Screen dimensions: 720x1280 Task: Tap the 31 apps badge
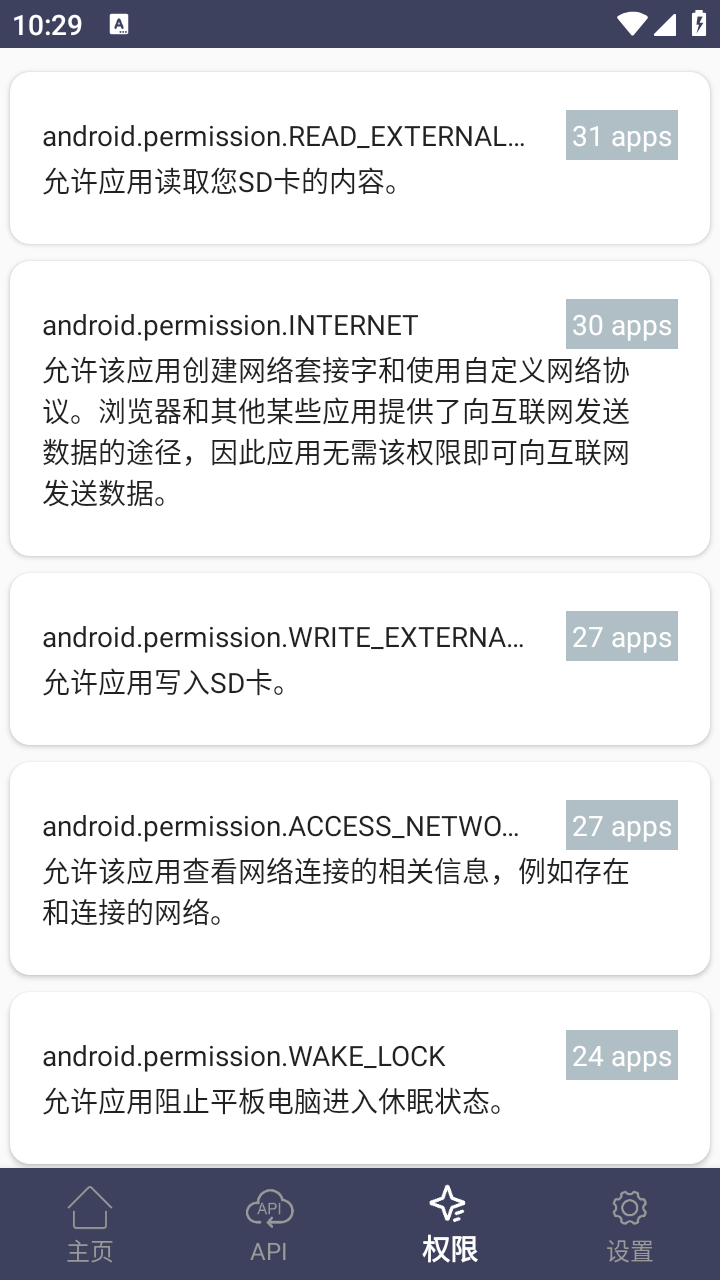click(621, 136)
